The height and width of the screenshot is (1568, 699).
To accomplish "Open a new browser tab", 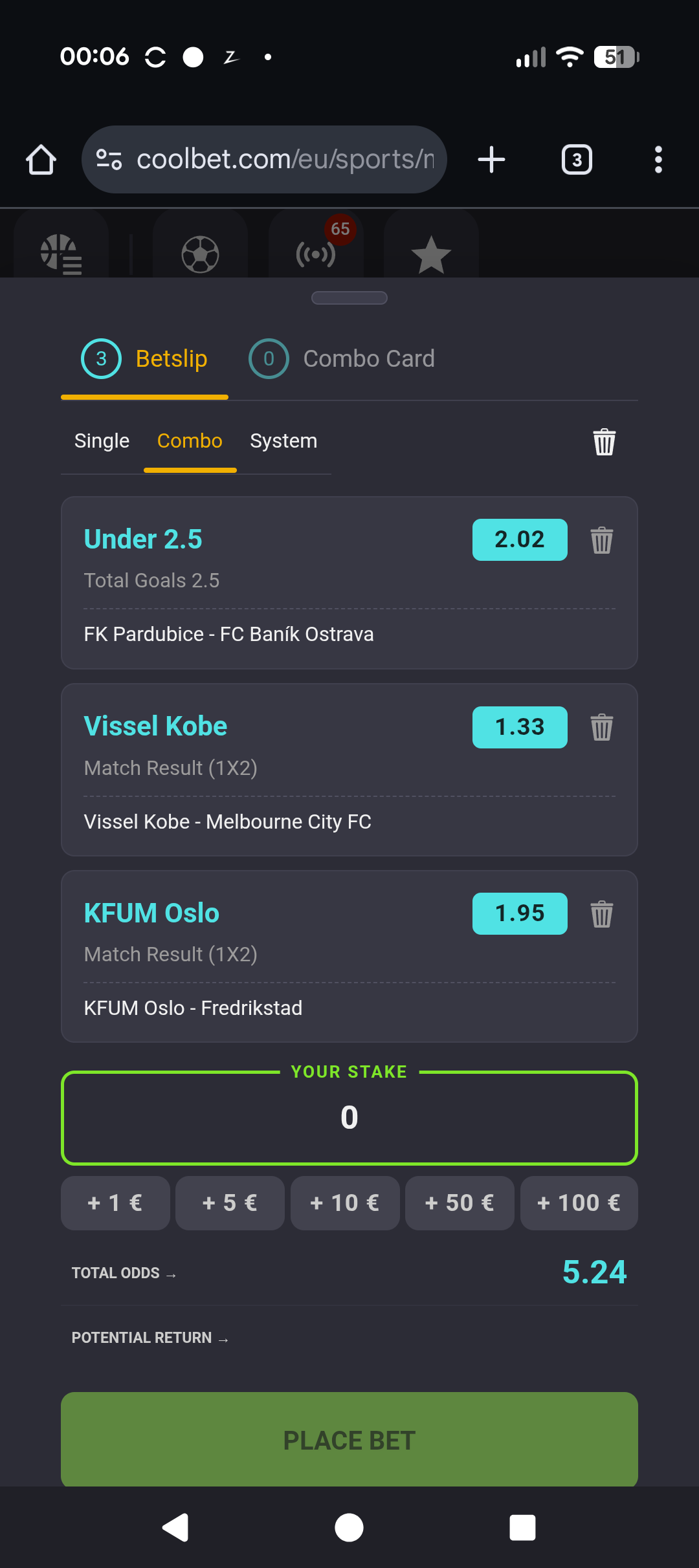I will pyautogui.click(x=491, y=160).
